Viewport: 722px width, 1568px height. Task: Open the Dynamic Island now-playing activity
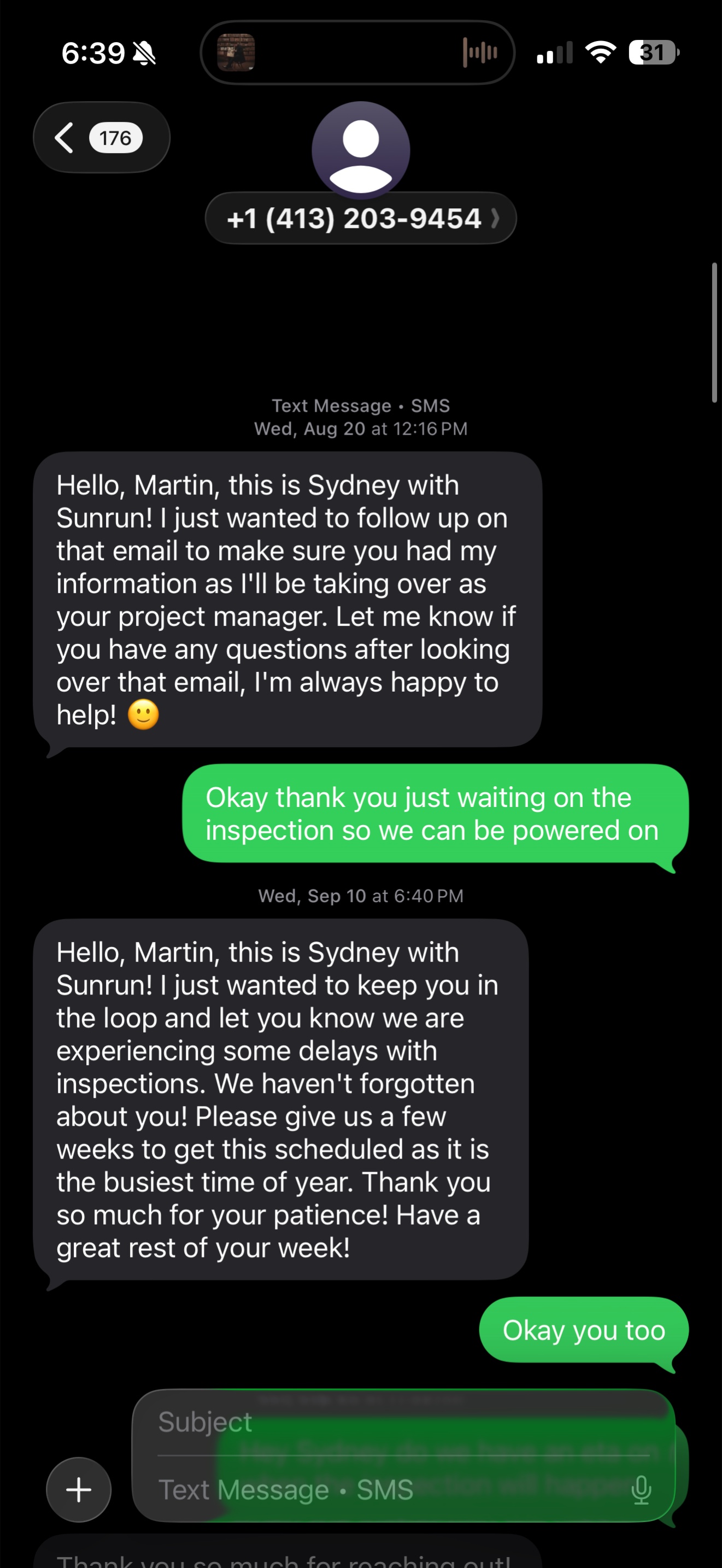357,52
